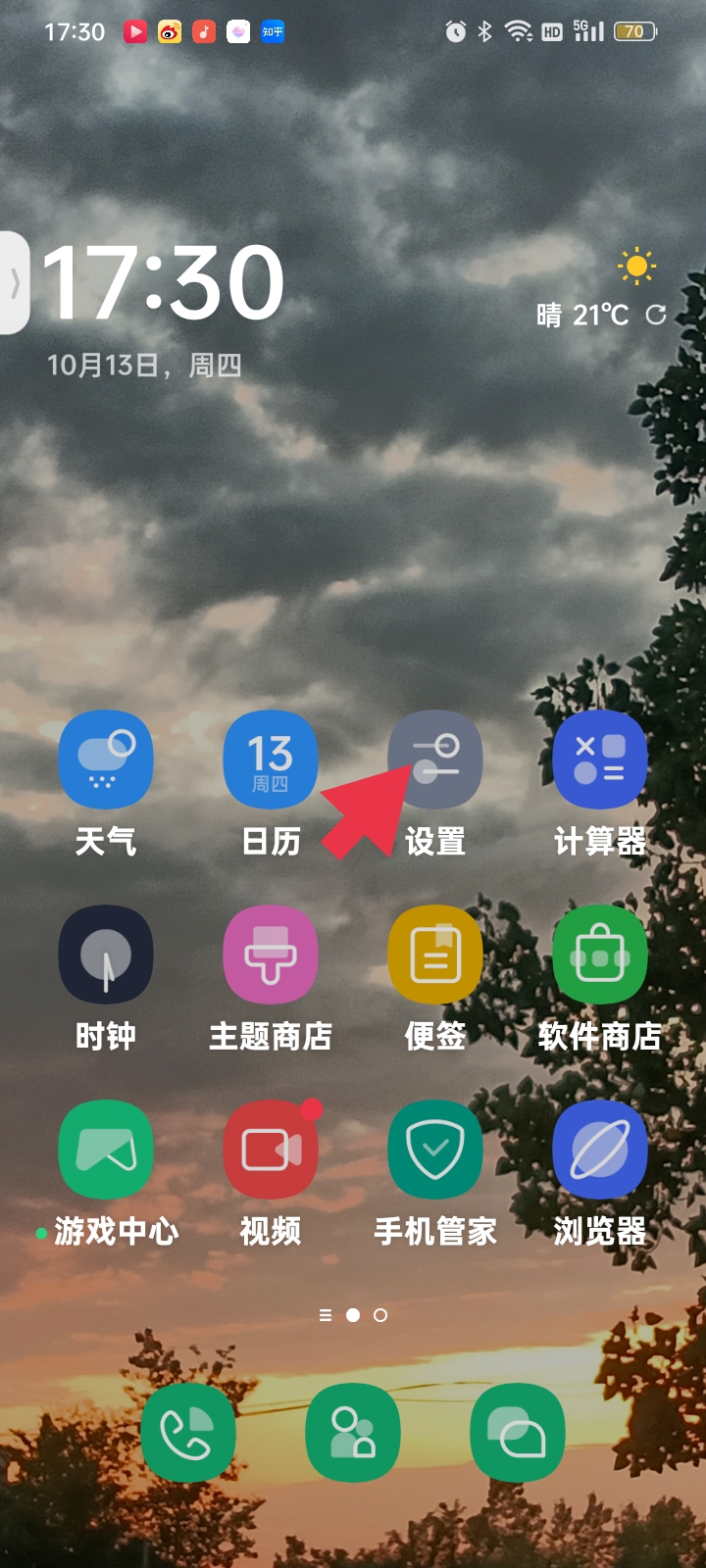Open contacts from the dock
Screen dimensions: 706x1568
[353, 1433]
